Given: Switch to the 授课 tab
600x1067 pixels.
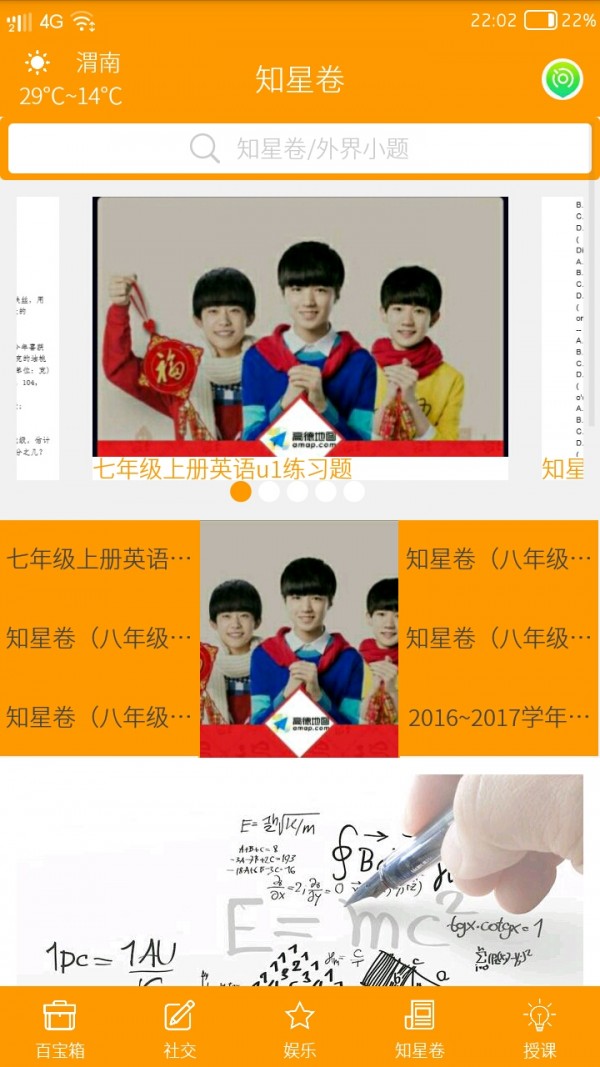Looking at the screenshot, I should (540, 1028).
